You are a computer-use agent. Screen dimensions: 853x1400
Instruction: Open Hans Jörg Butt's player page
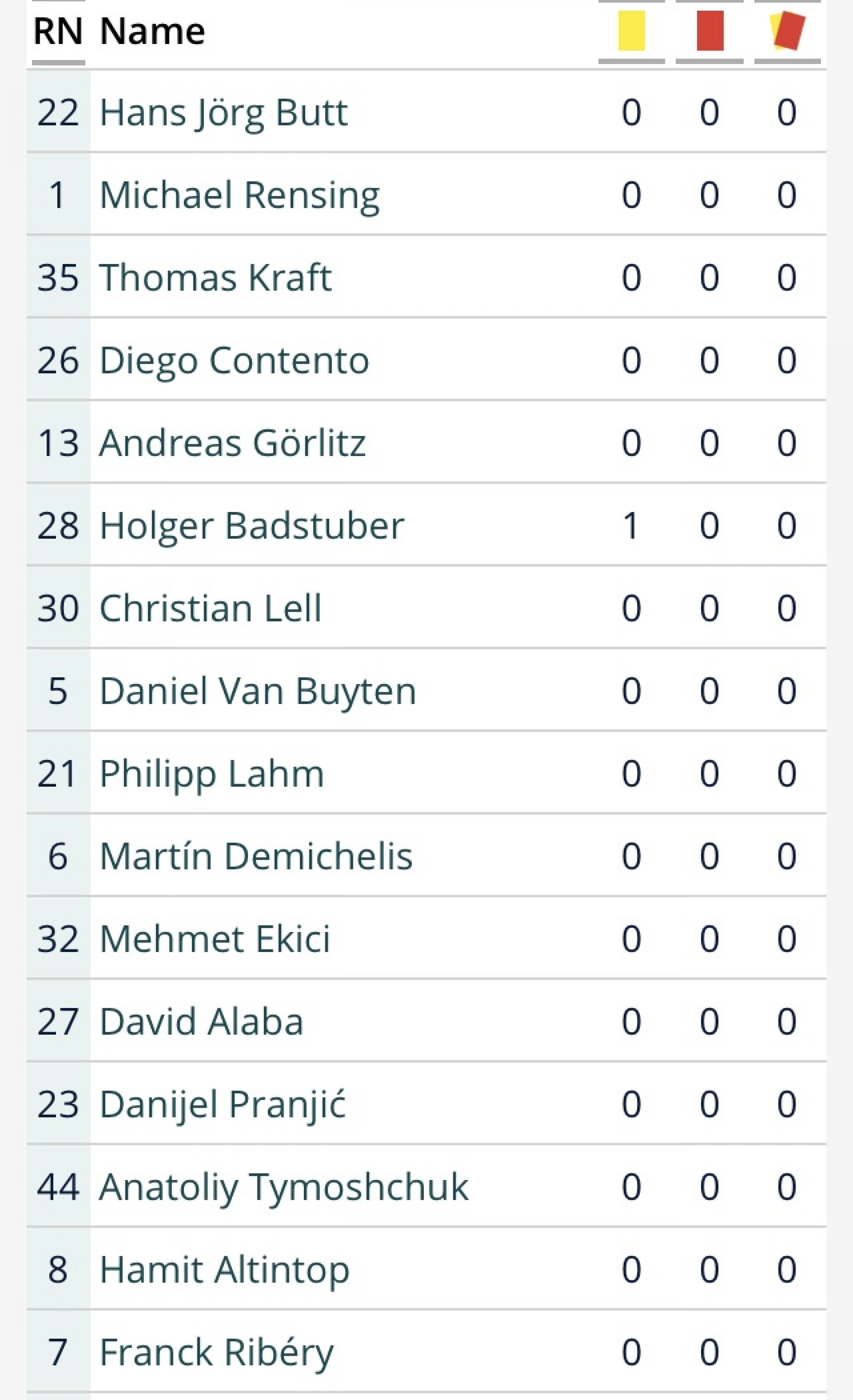pyautogui.click(x=223, y=112)
